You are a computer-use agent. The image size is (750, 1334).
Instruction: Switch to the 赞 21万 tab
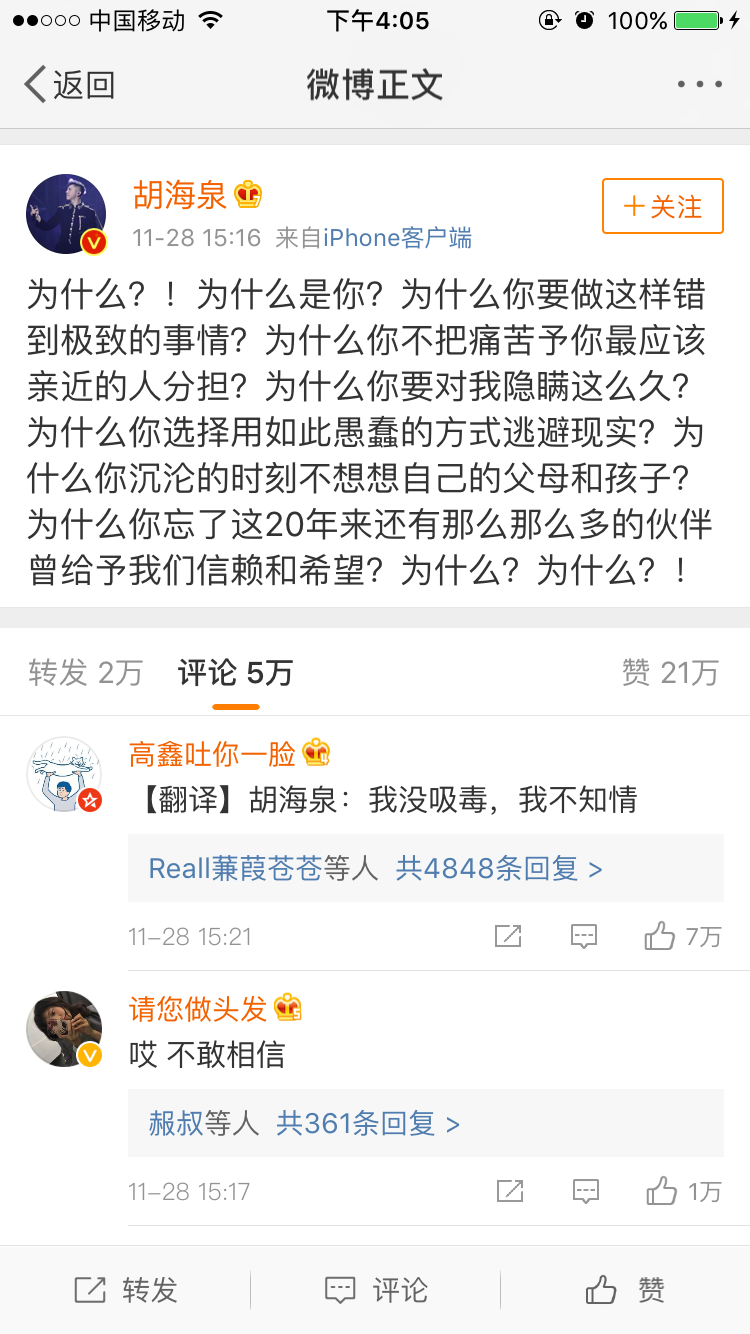[671, 672]
